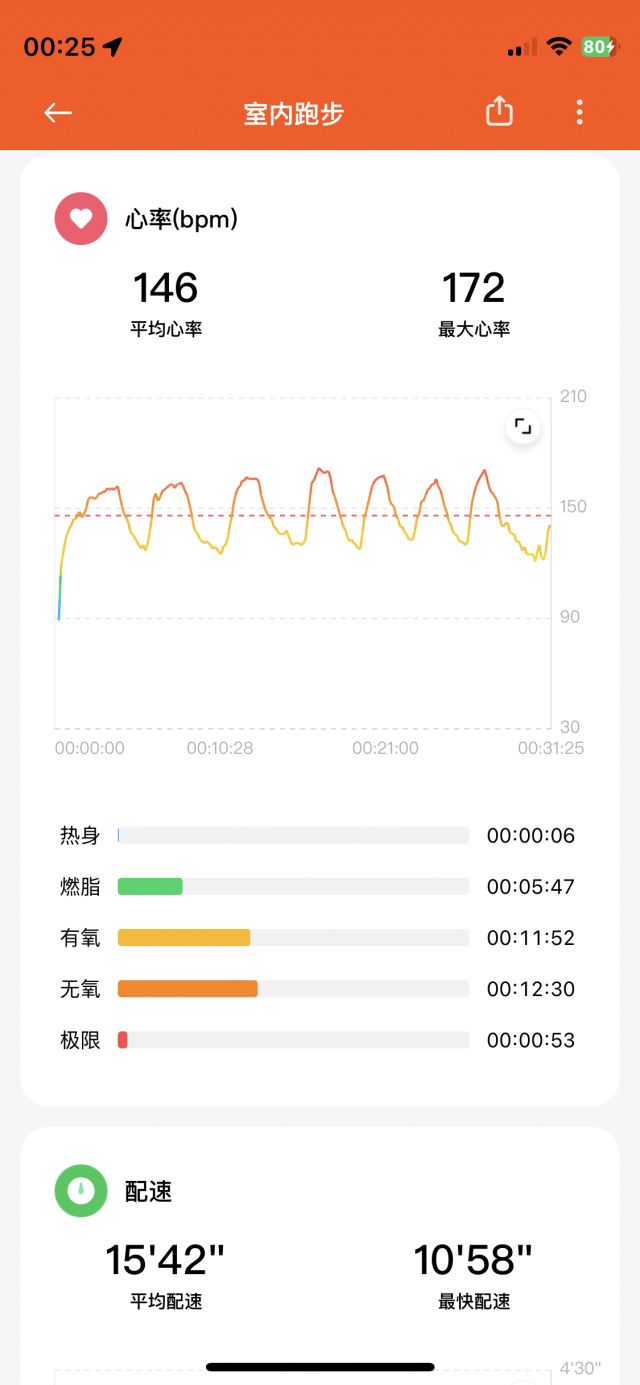
Task: Expand the heart rate chart to fullscreen
Action: point(522,428)
